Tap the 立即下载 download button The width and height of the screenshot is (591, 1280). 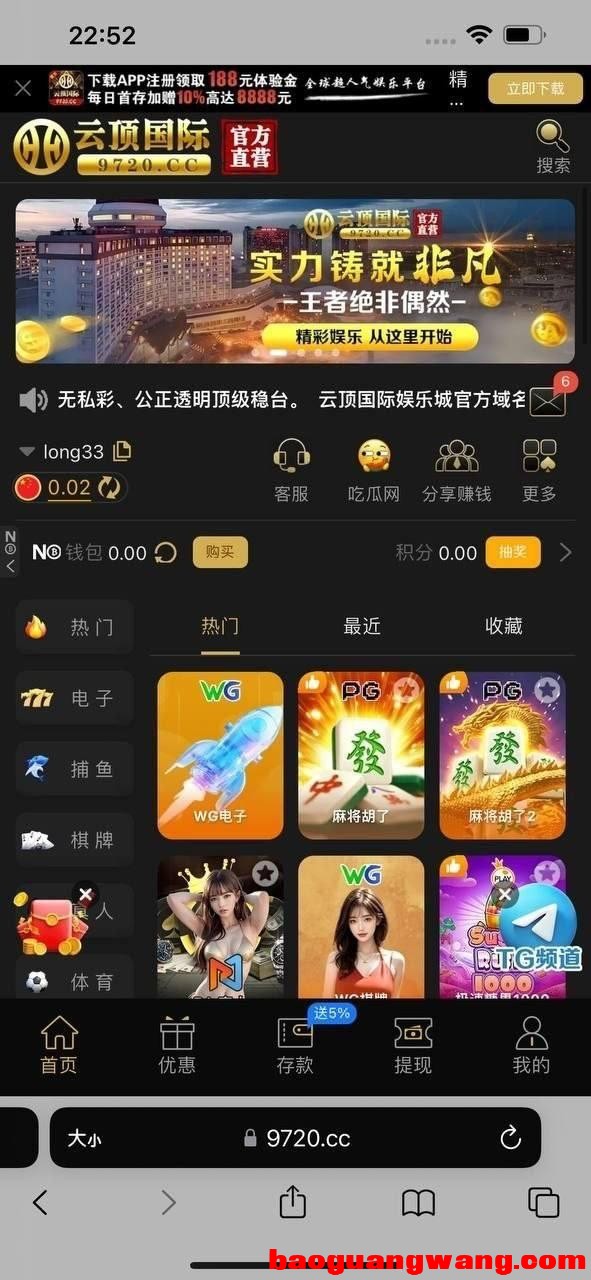(x=535, y=88)
